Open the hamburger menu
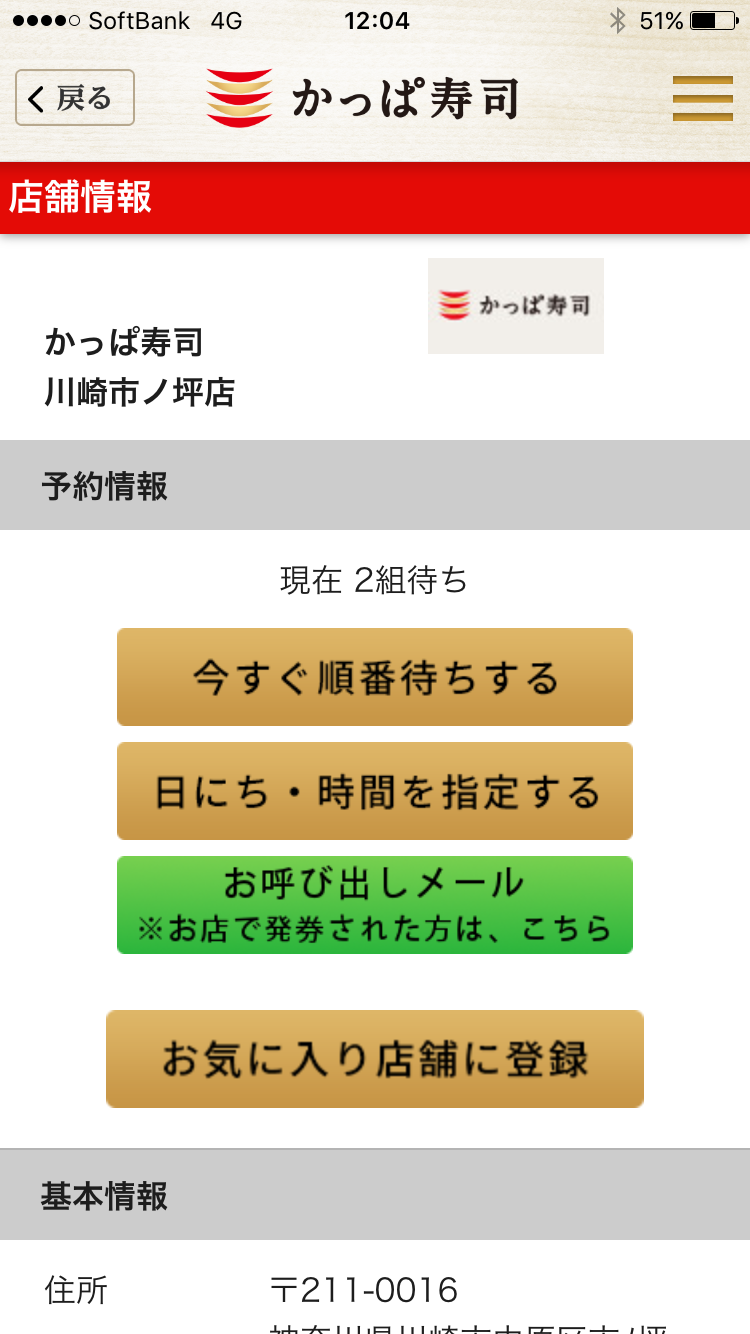 (702, 98)
